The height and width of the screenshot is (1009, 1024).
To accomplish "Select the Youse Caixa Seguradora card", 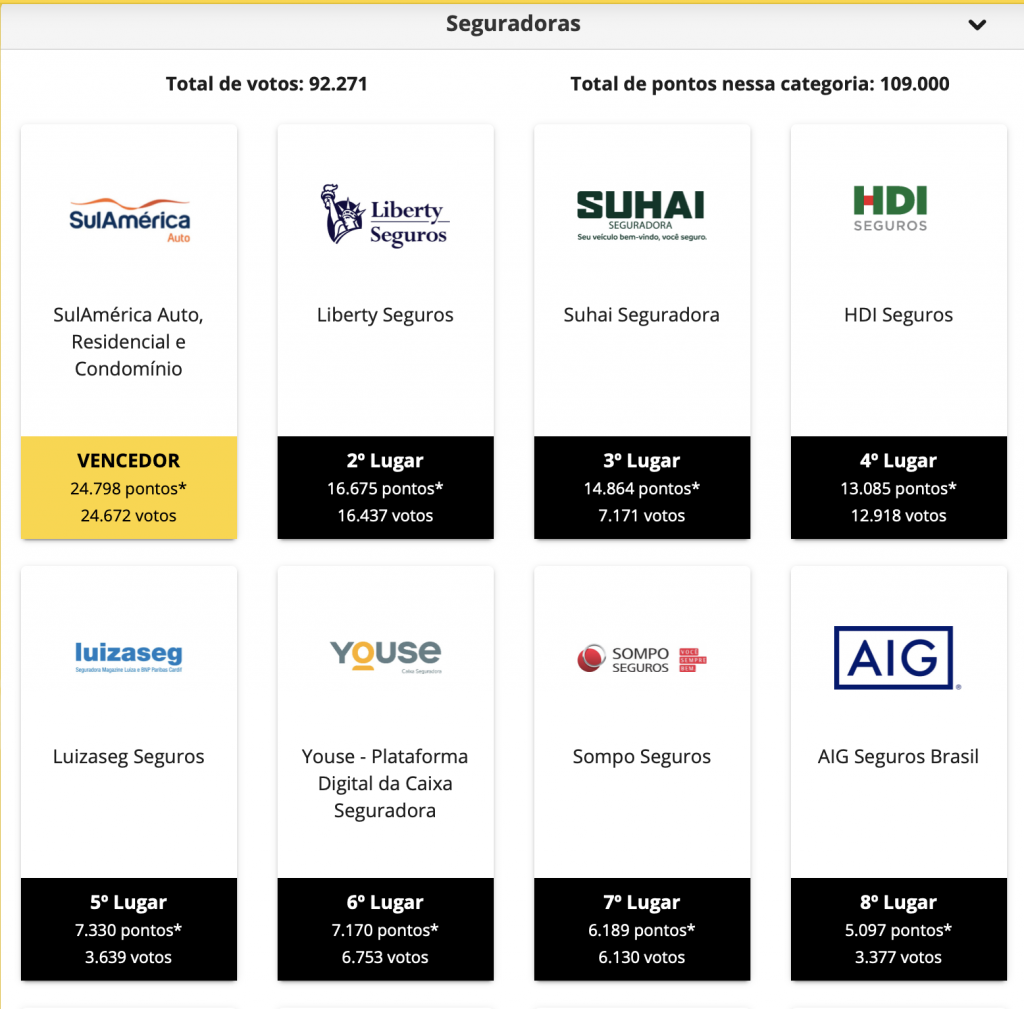I will [385, 770].
